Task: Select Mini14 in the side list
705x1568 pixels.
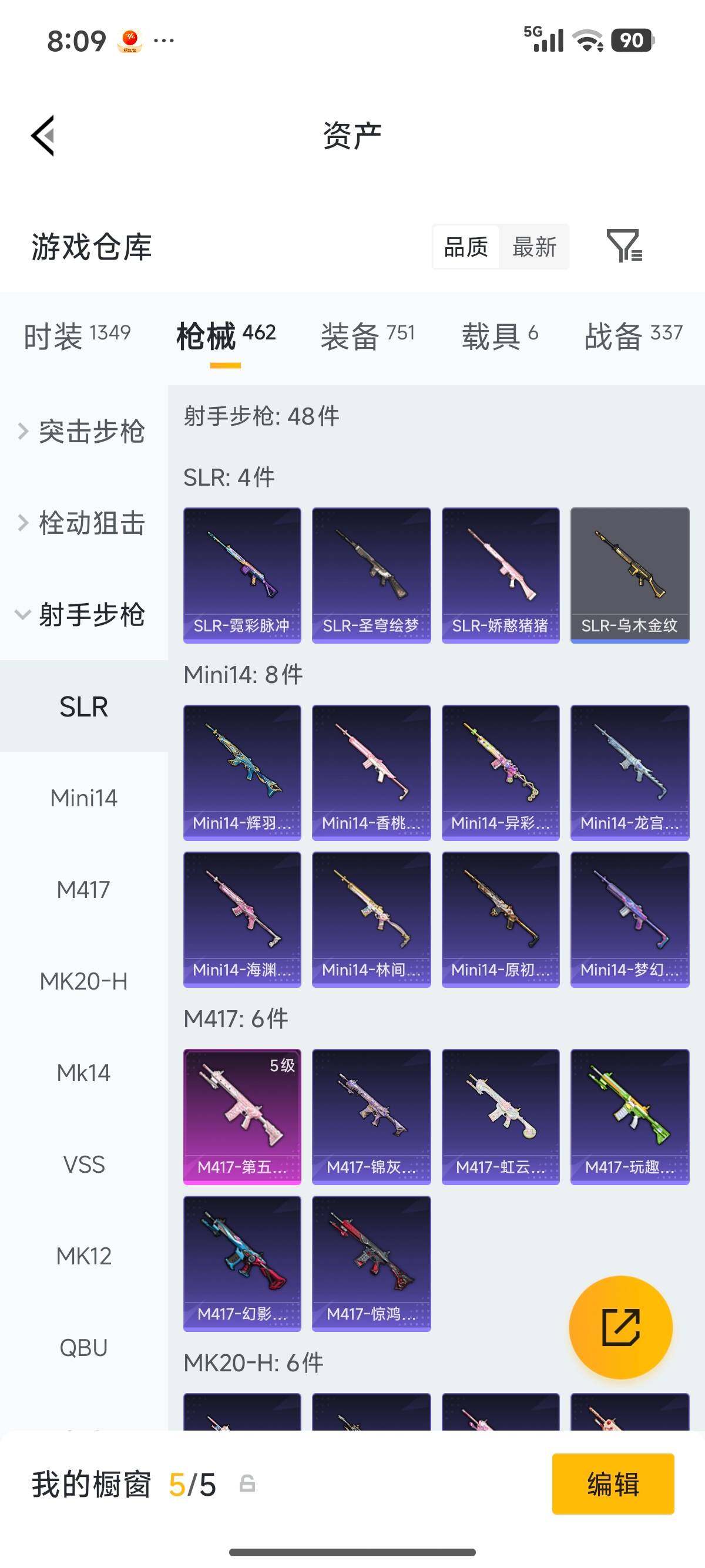Action: click(x=84, y=798)
